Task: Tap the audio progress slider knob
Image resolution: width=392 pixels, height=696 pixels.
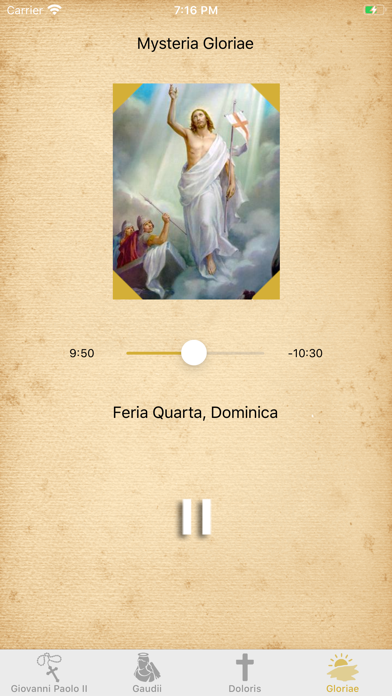Action: (194, 353)
